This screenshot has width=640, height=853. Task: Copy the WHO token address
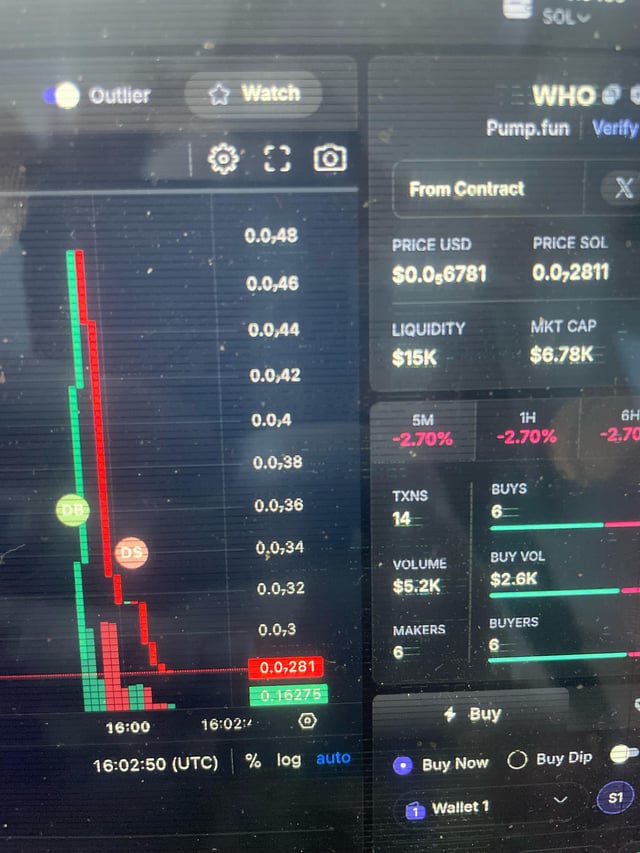click(612, 95)
